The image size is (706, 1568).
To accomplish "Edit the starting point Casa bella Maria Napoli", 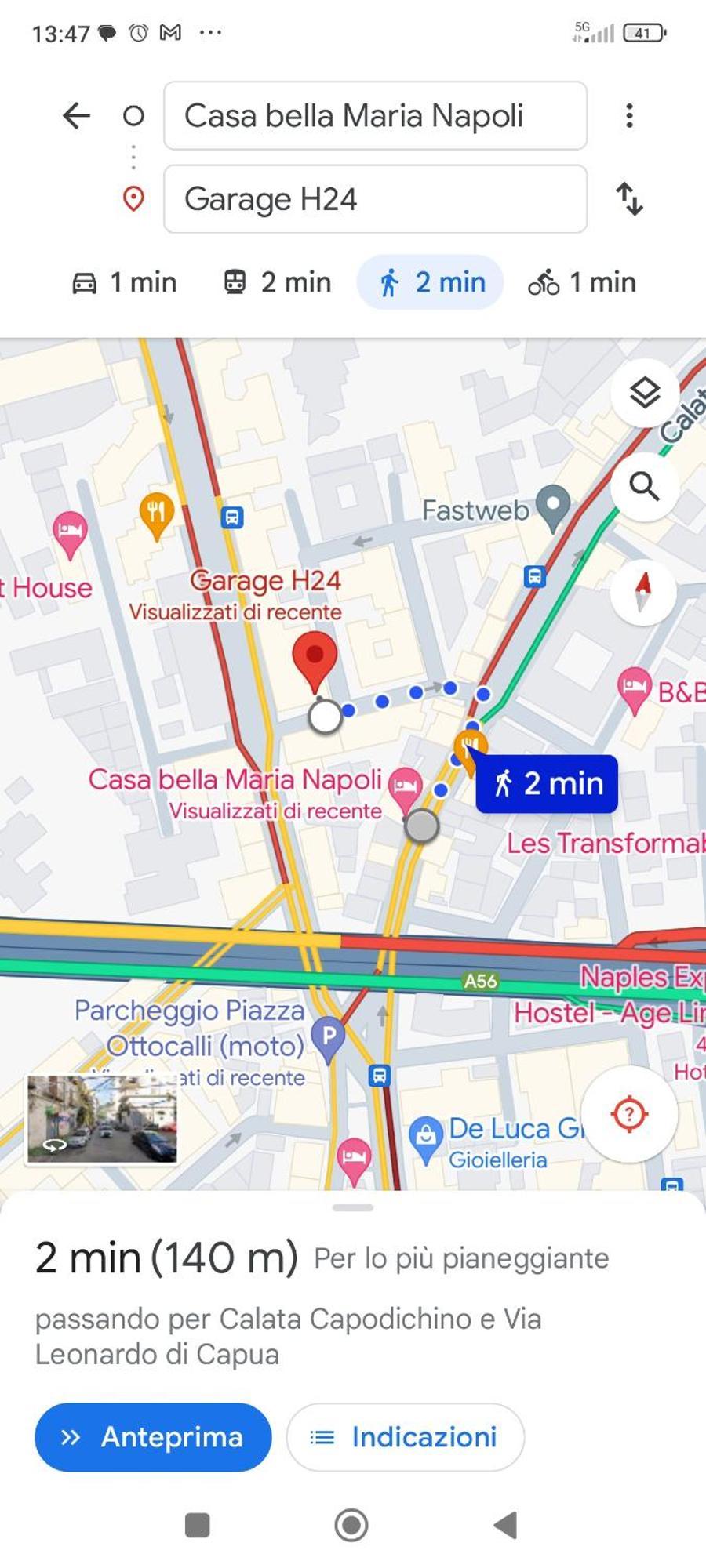I will point(375,116).
